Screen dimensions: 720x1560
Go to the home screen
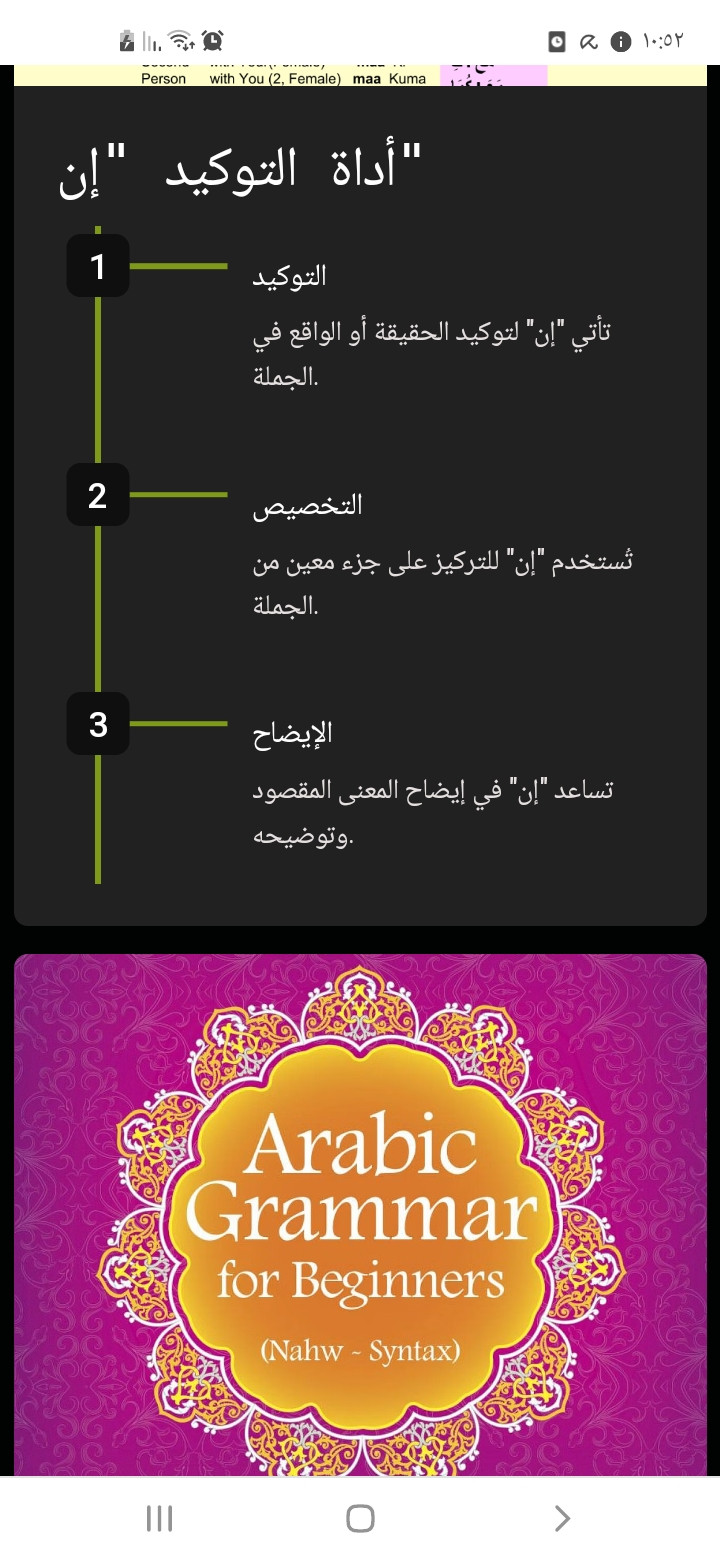pos(360,1519)
